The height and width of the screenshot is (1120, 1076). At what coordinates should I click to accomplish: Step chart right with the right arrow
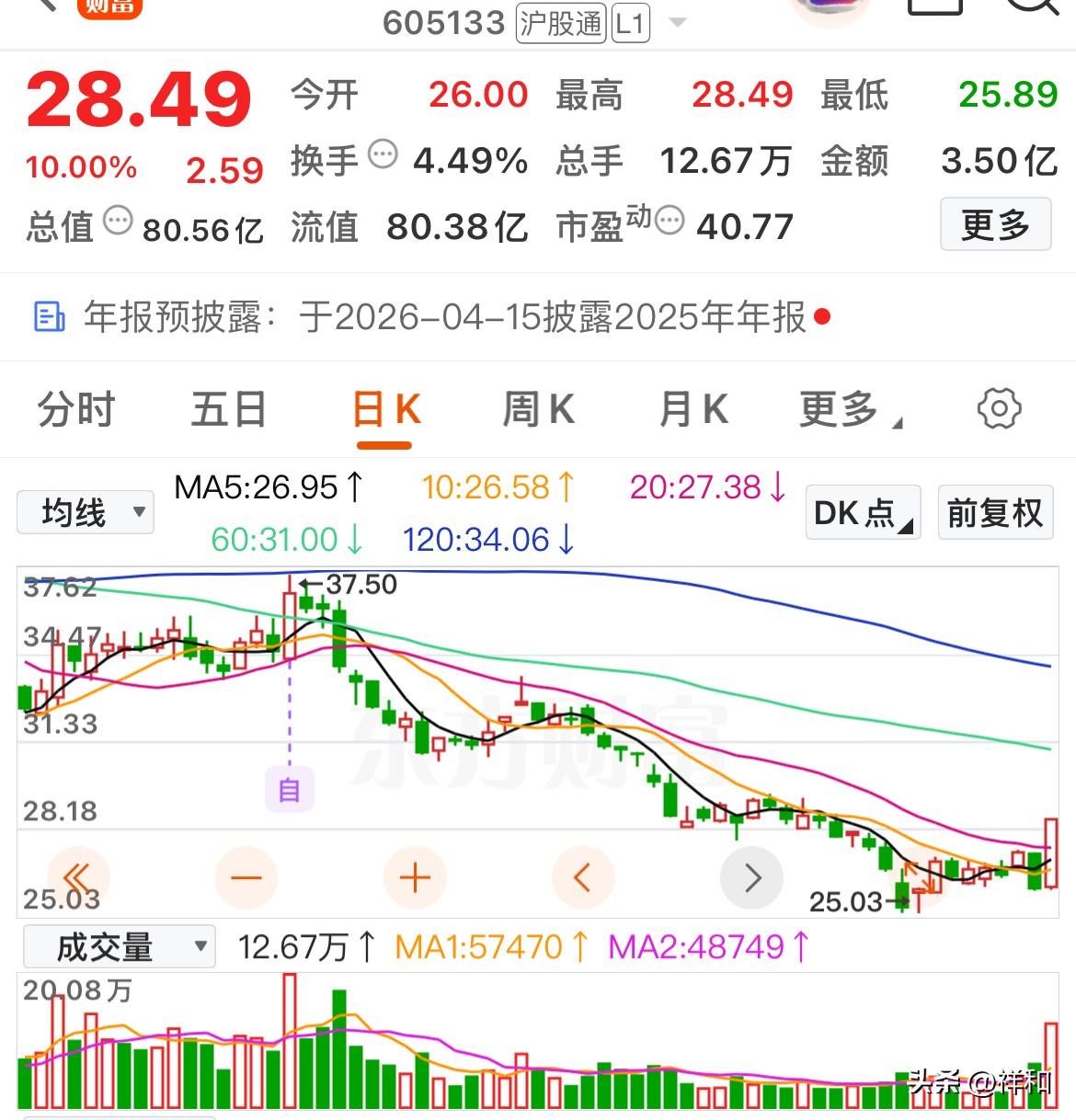click(x=752, y=877)
